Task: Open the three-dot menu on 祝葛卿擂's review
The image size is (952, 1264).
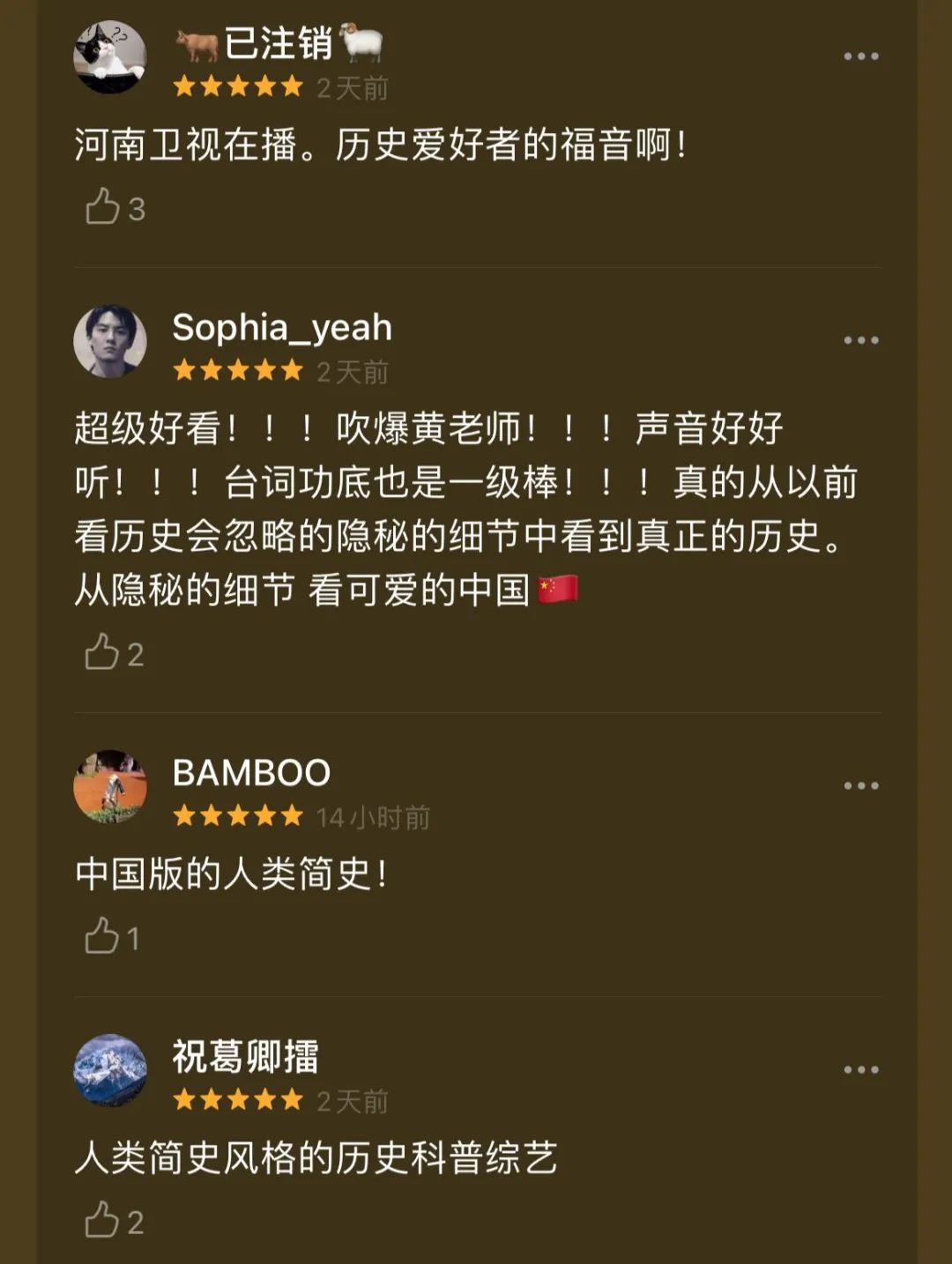Action: point(860,1069)
